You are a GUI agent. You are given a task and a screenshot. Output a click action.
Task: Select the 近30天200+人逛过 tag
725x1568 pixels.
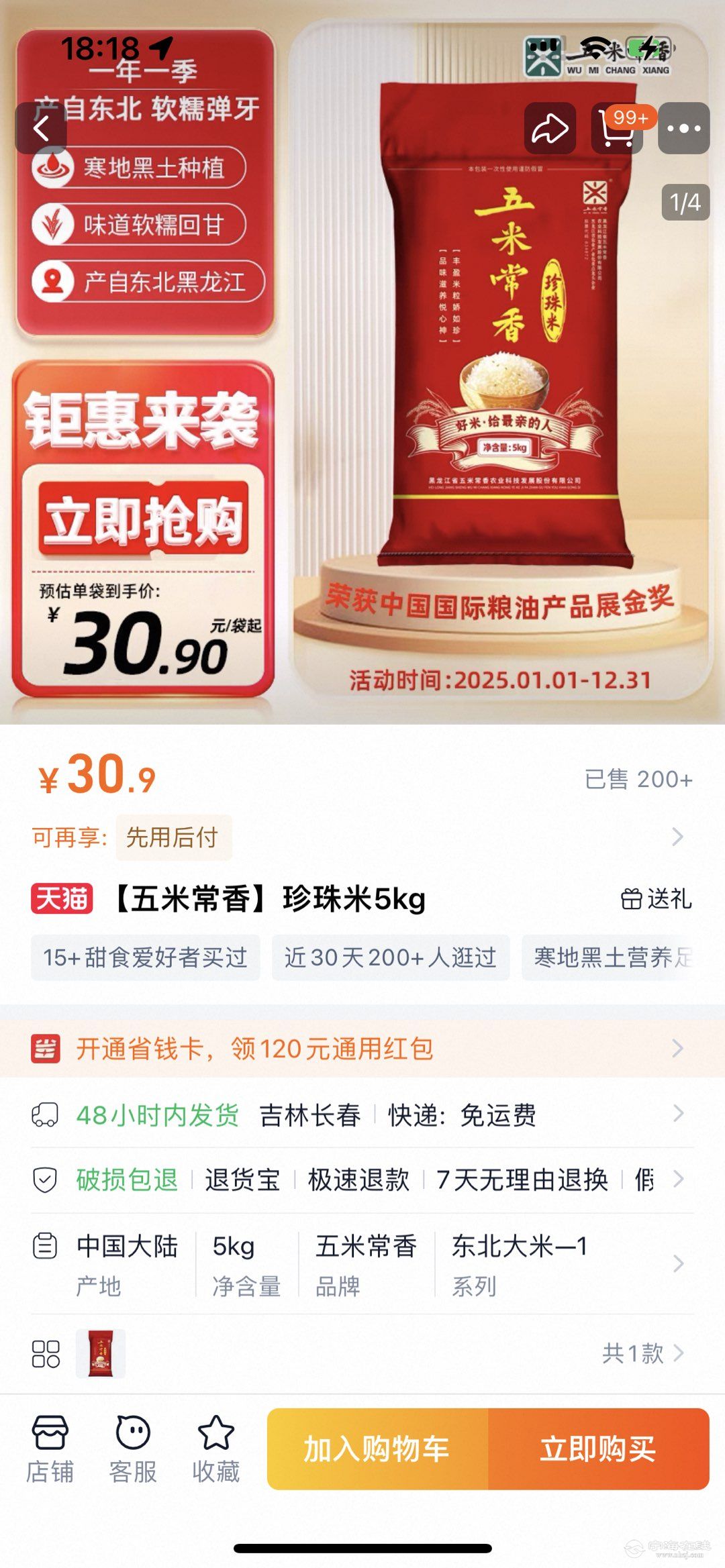point(390,957)
